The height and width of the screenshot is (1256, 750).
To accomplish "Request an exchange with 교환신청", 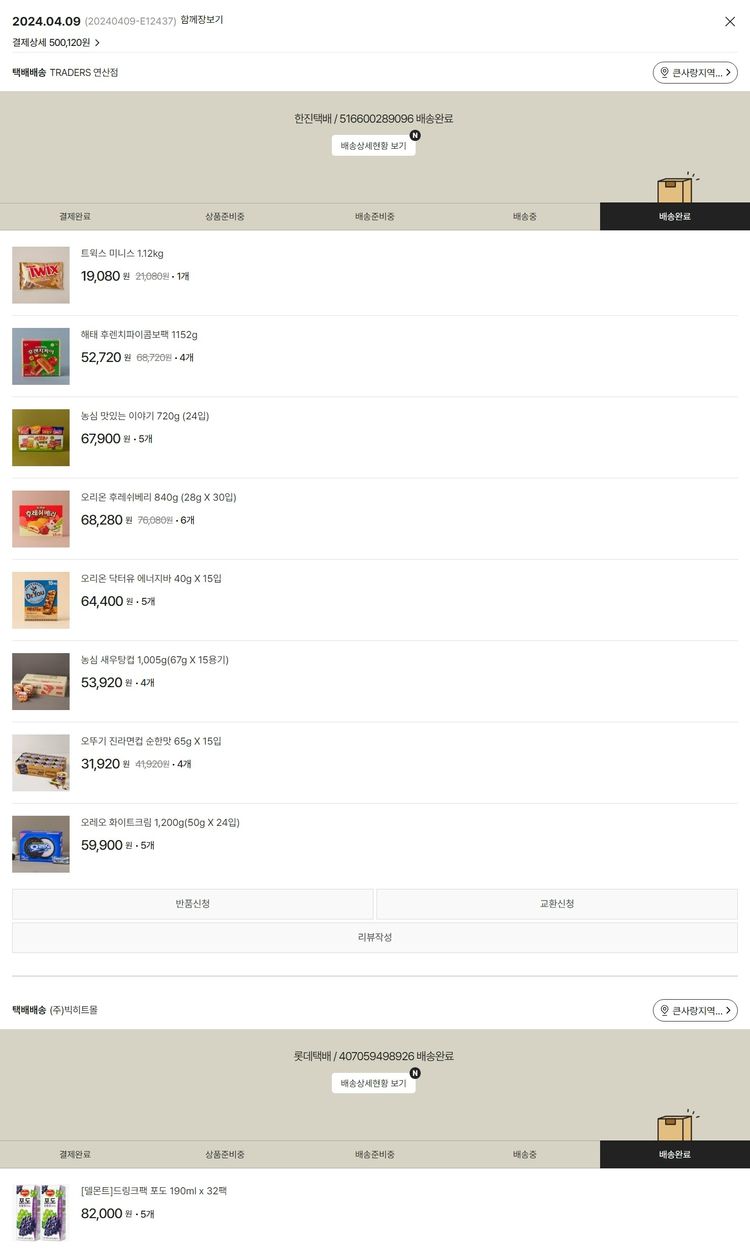I will [556, 904].
